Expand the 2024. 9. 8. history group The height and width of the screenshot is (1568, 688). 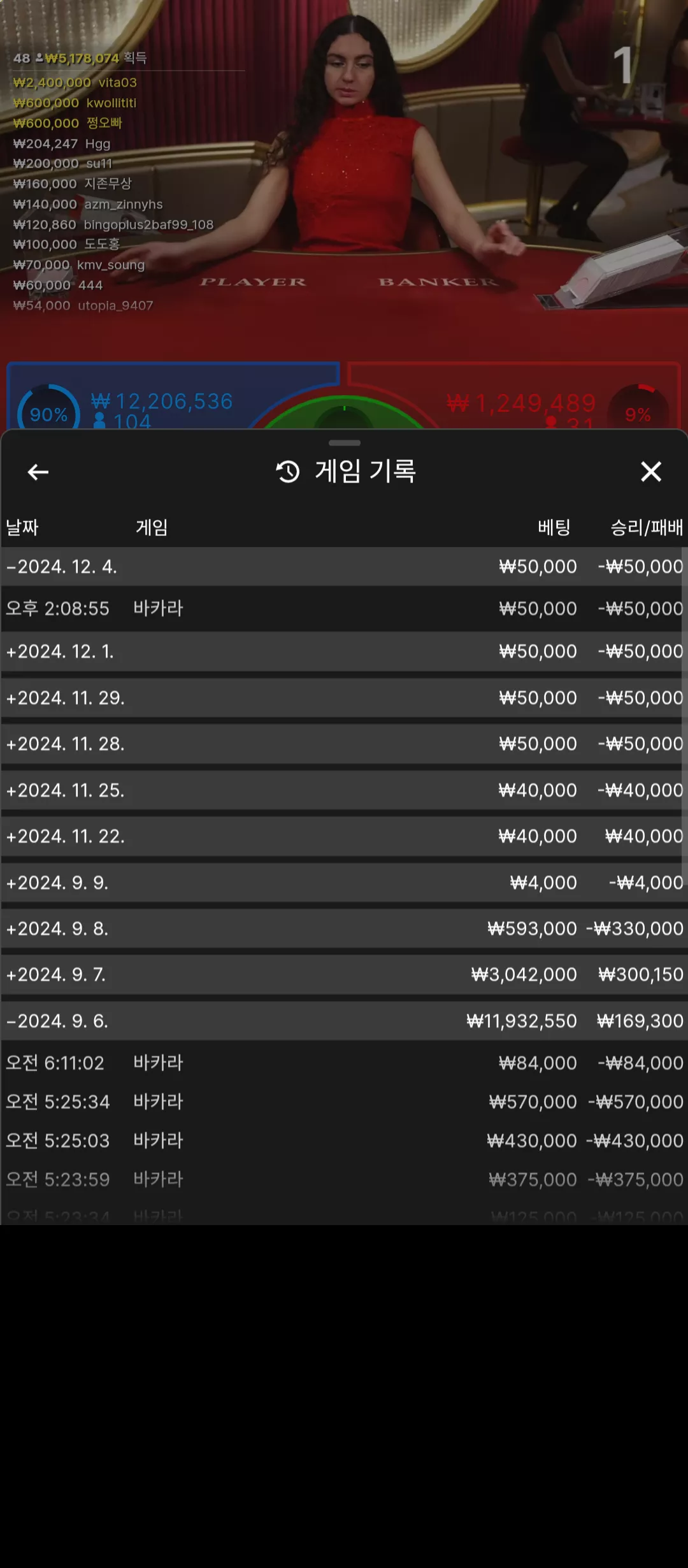pyautogui.click(x=344, y=929)
